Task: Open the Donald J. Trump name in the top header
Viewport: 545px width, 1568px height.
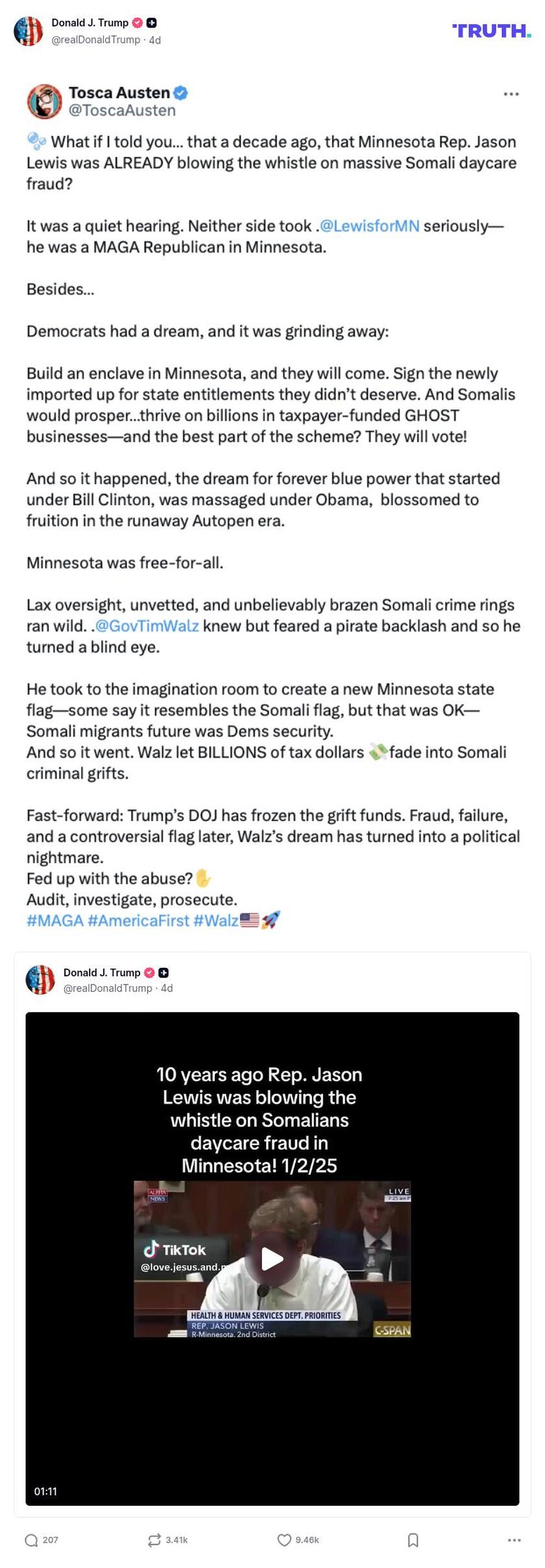Action: [x=90, y=23]
